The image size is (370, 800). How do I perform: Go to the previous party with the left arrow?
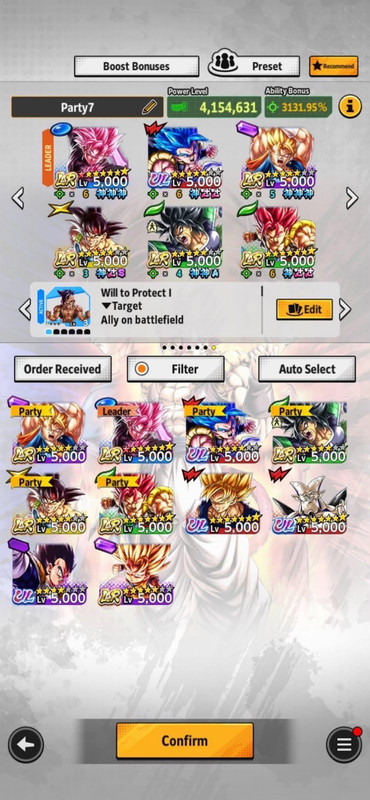[18, 198]
